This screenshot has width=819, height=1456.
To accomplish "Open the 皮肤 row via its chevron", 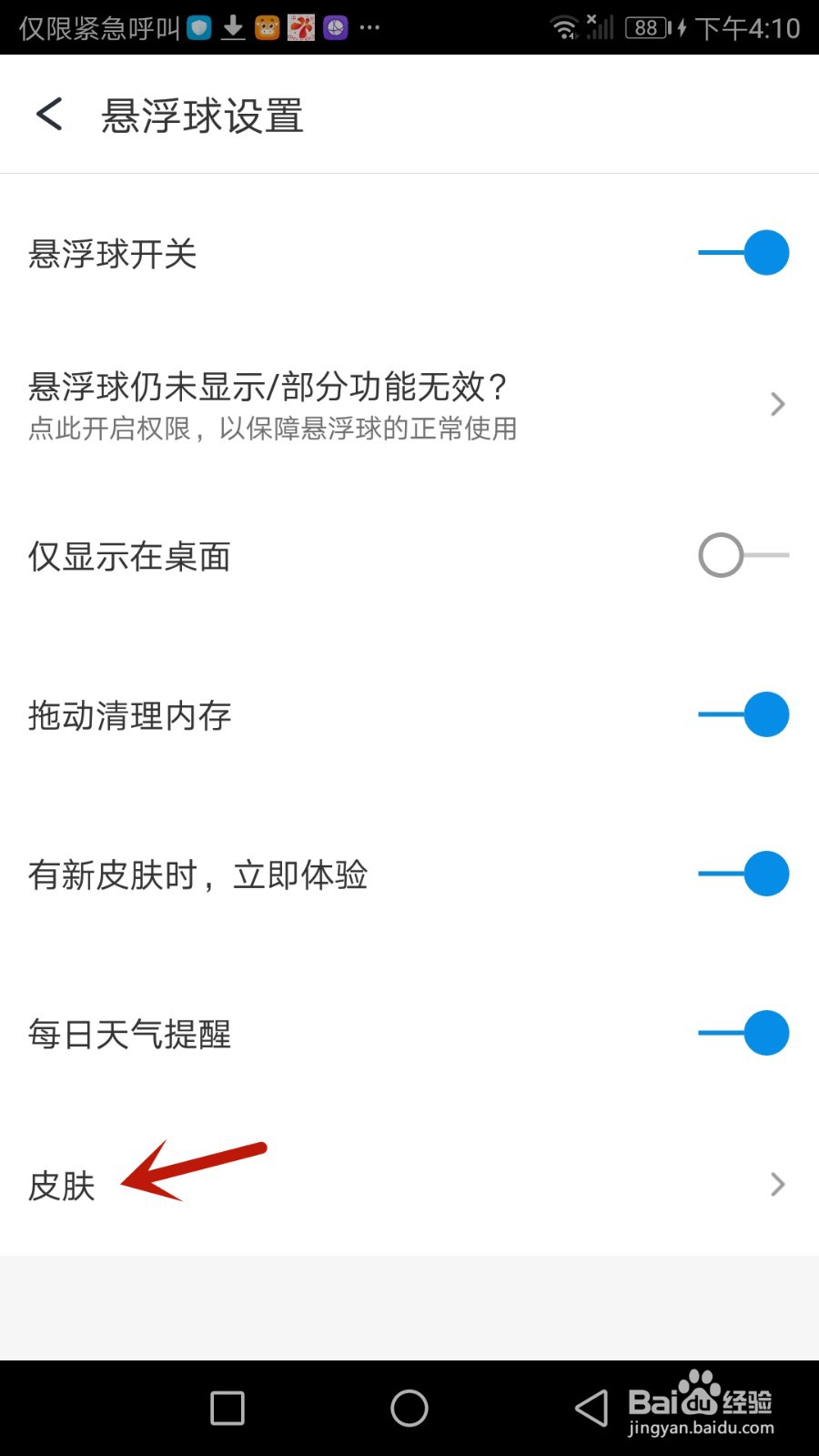I will [x=776, y=1185].
